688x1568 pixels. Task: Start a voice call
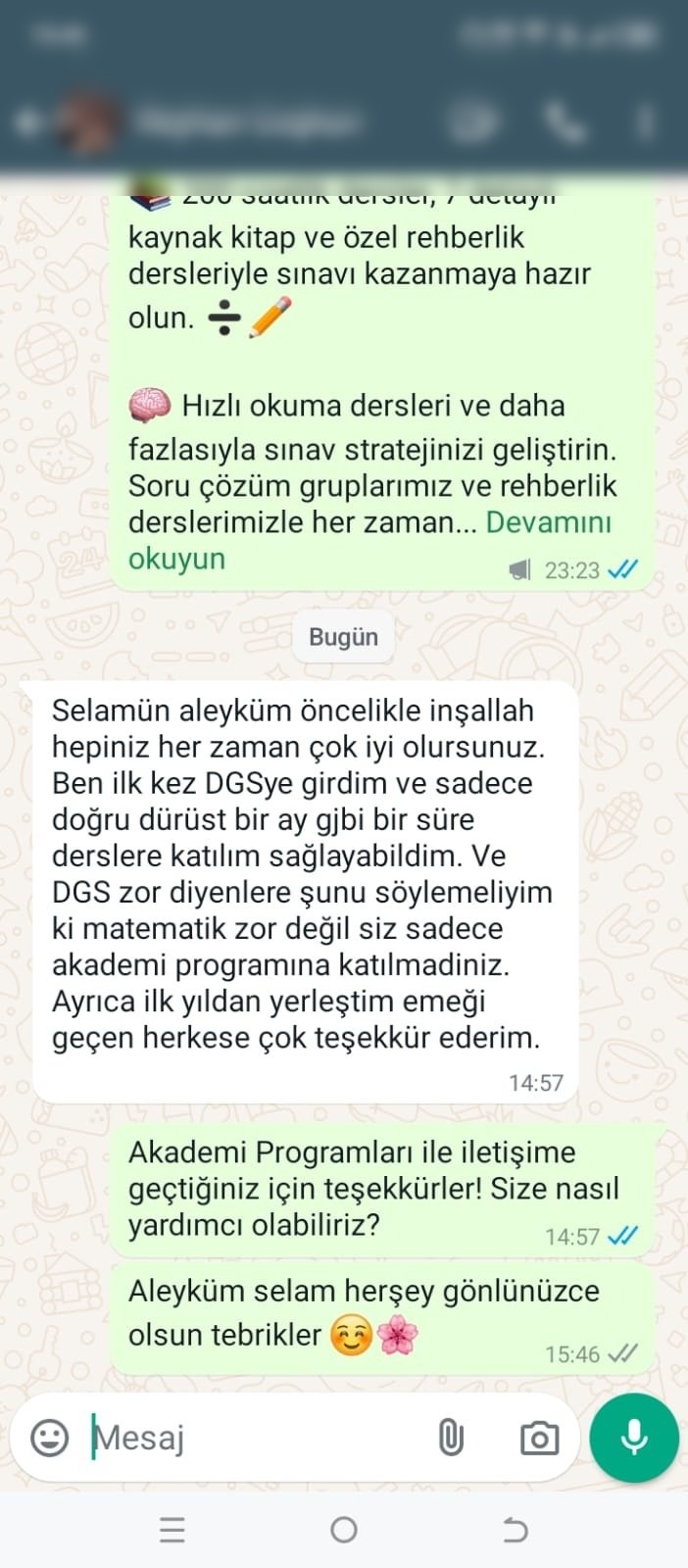click(x=565, y=122)
